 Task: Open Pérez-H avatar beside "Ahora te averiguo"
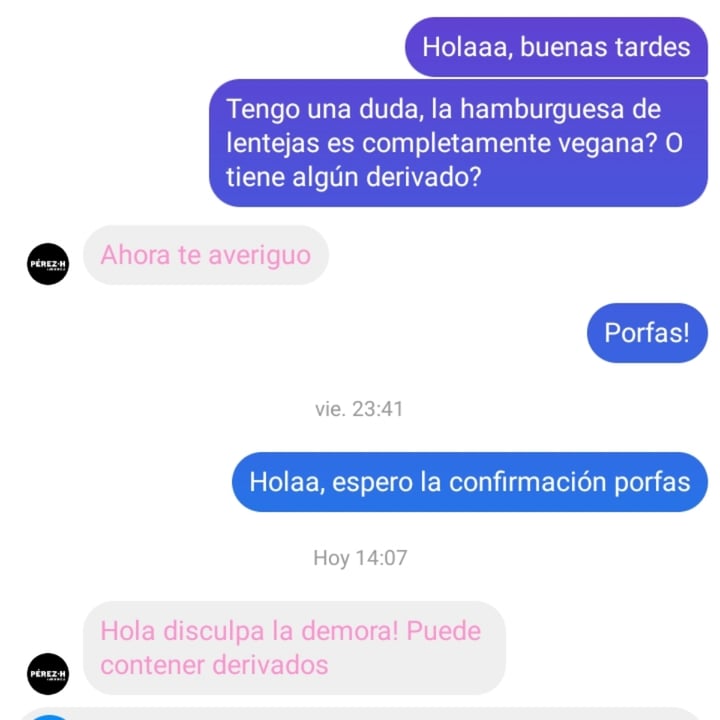click(x=46, y=264)
